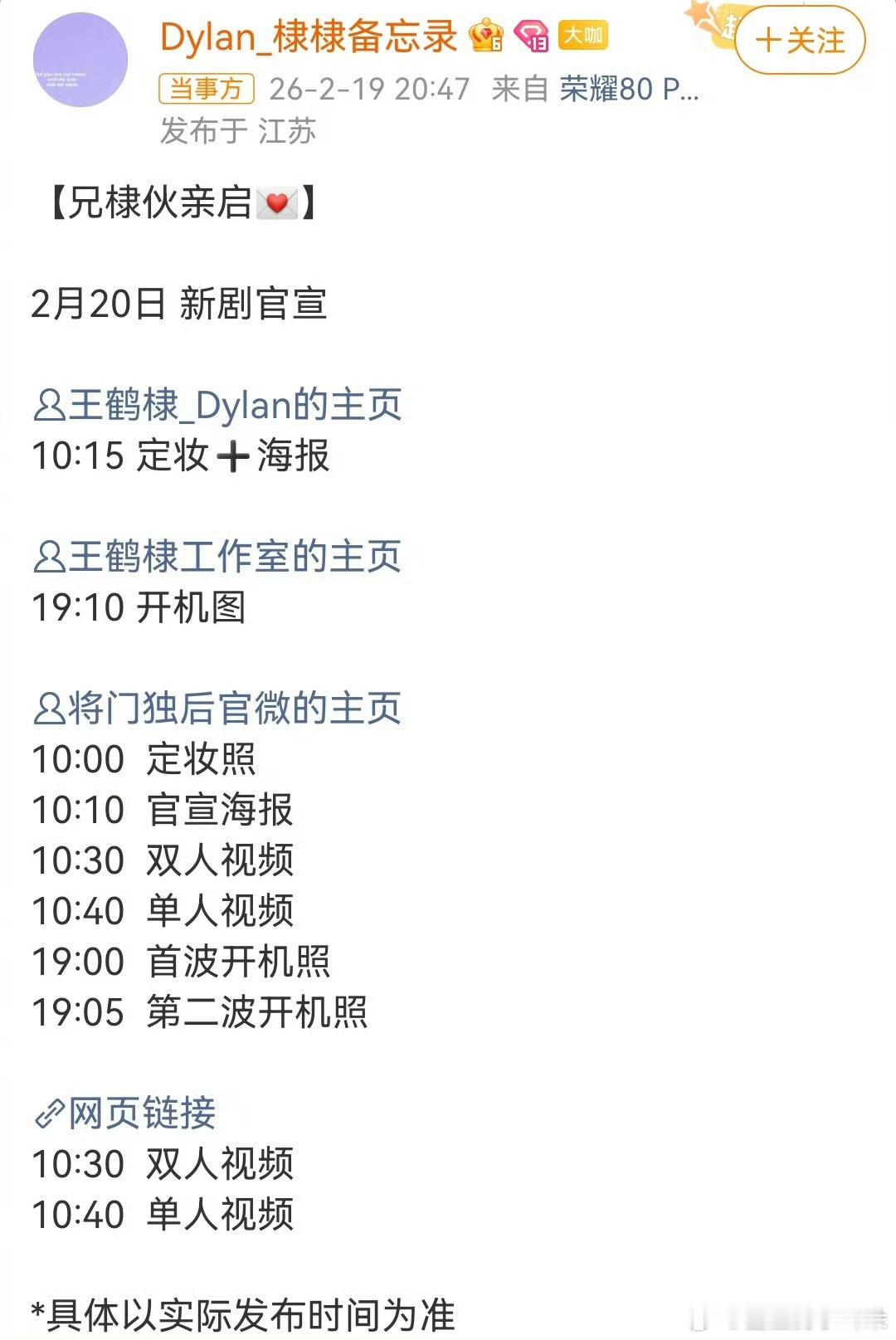
Task: Click the person icon before 王鹤棣工作室的主页
Action: (47, 557)
